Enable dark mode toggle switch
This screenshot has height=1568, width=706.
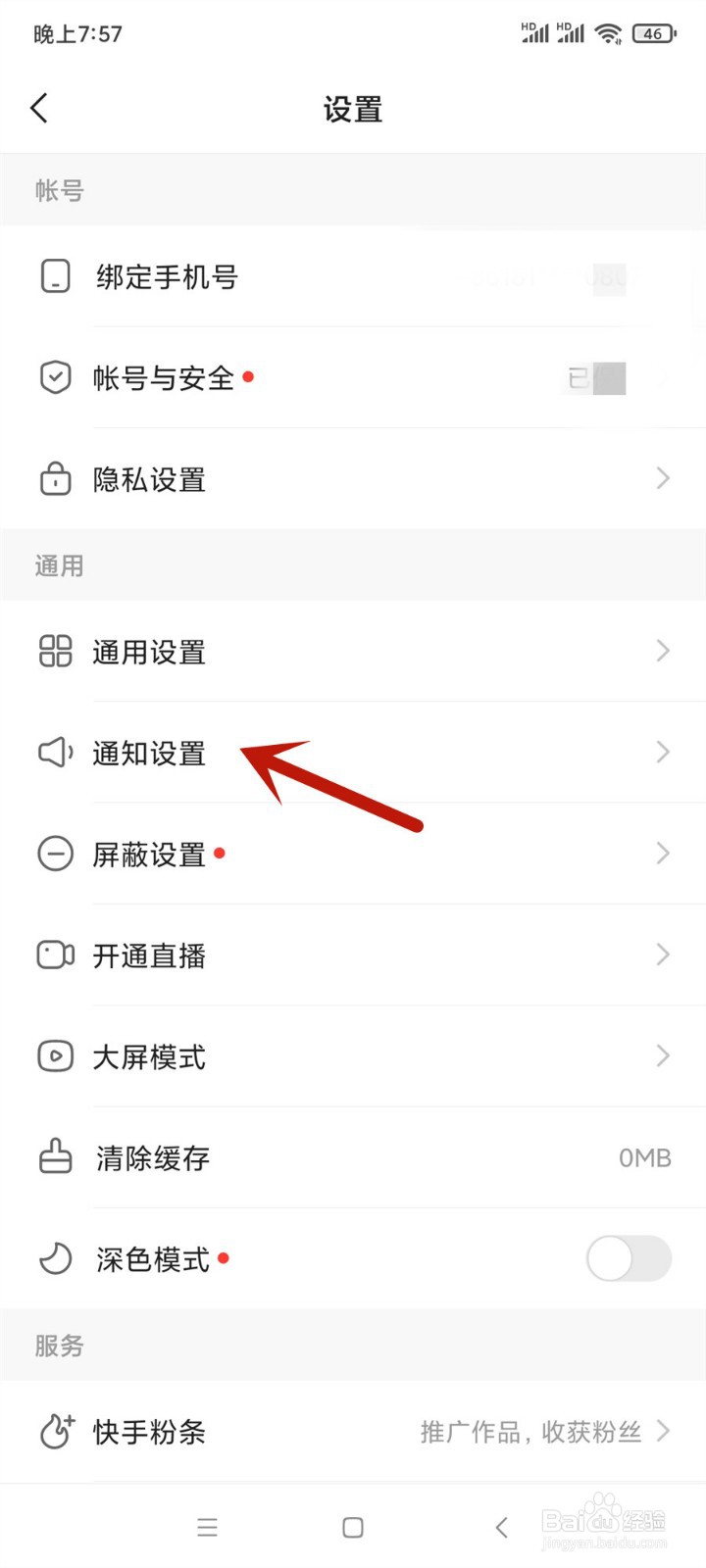coord(629,1259)
